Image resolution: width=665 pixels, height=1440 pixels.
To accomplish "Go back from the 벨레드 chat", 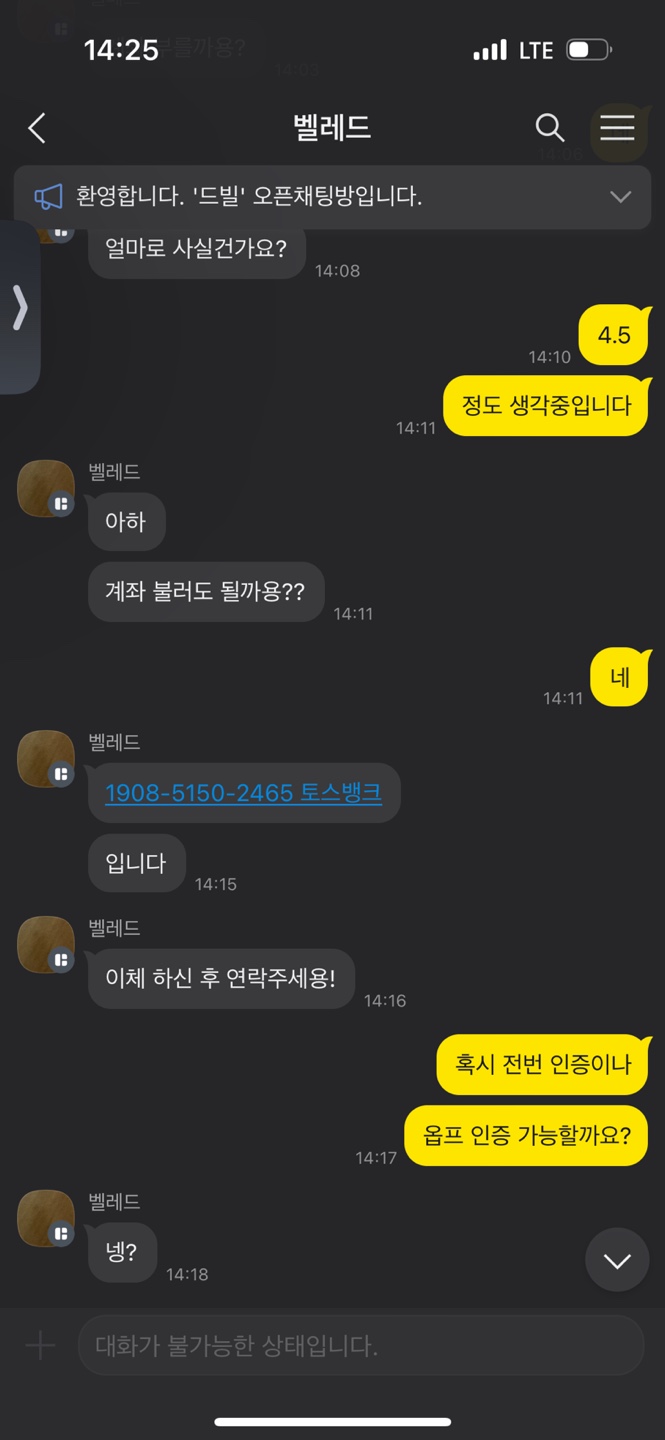I will pyautogui.click(x=37, y=128).
